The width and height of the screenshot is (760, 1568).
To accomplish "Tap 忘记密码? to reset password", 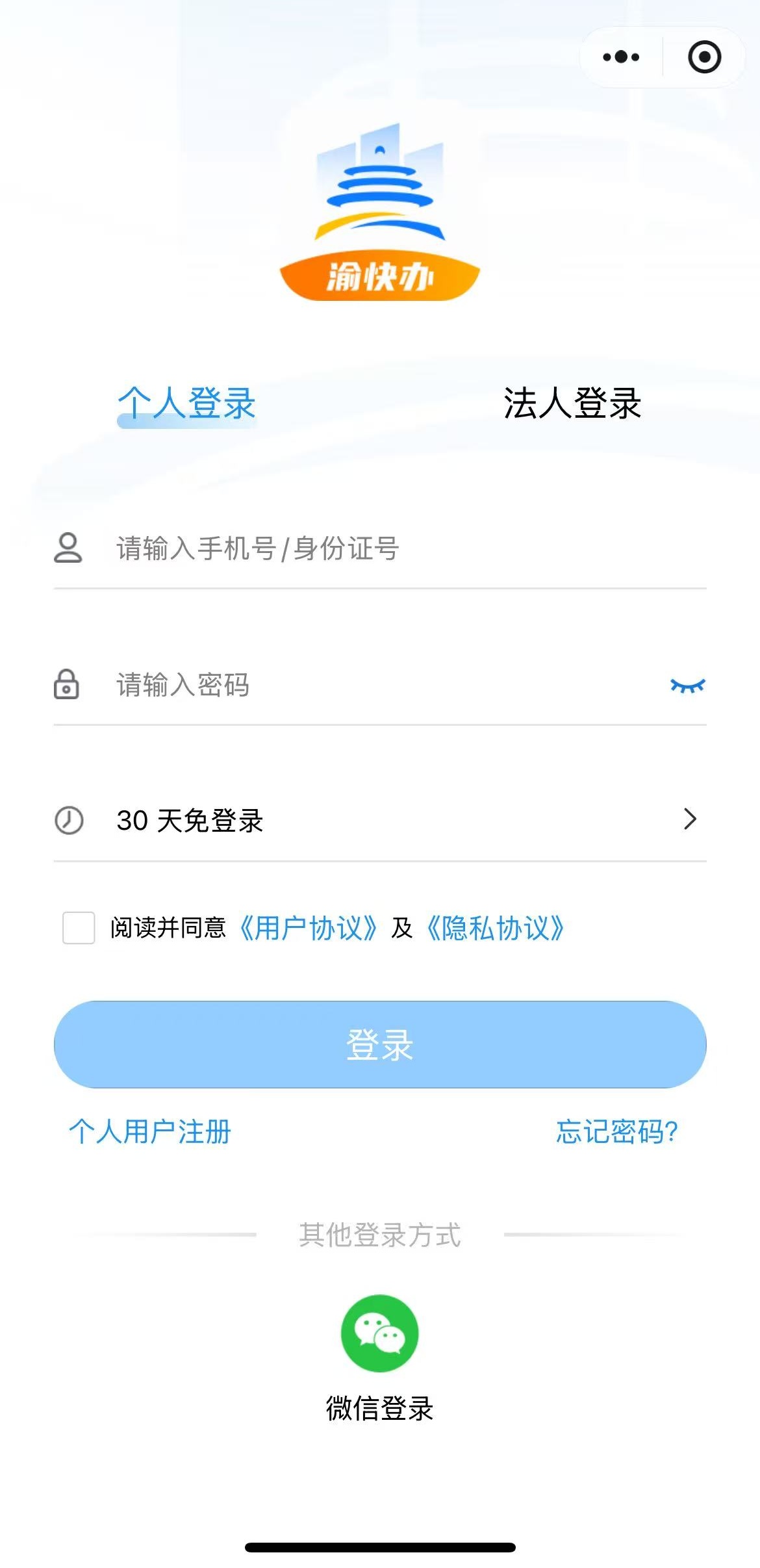I will [616, 1131].
